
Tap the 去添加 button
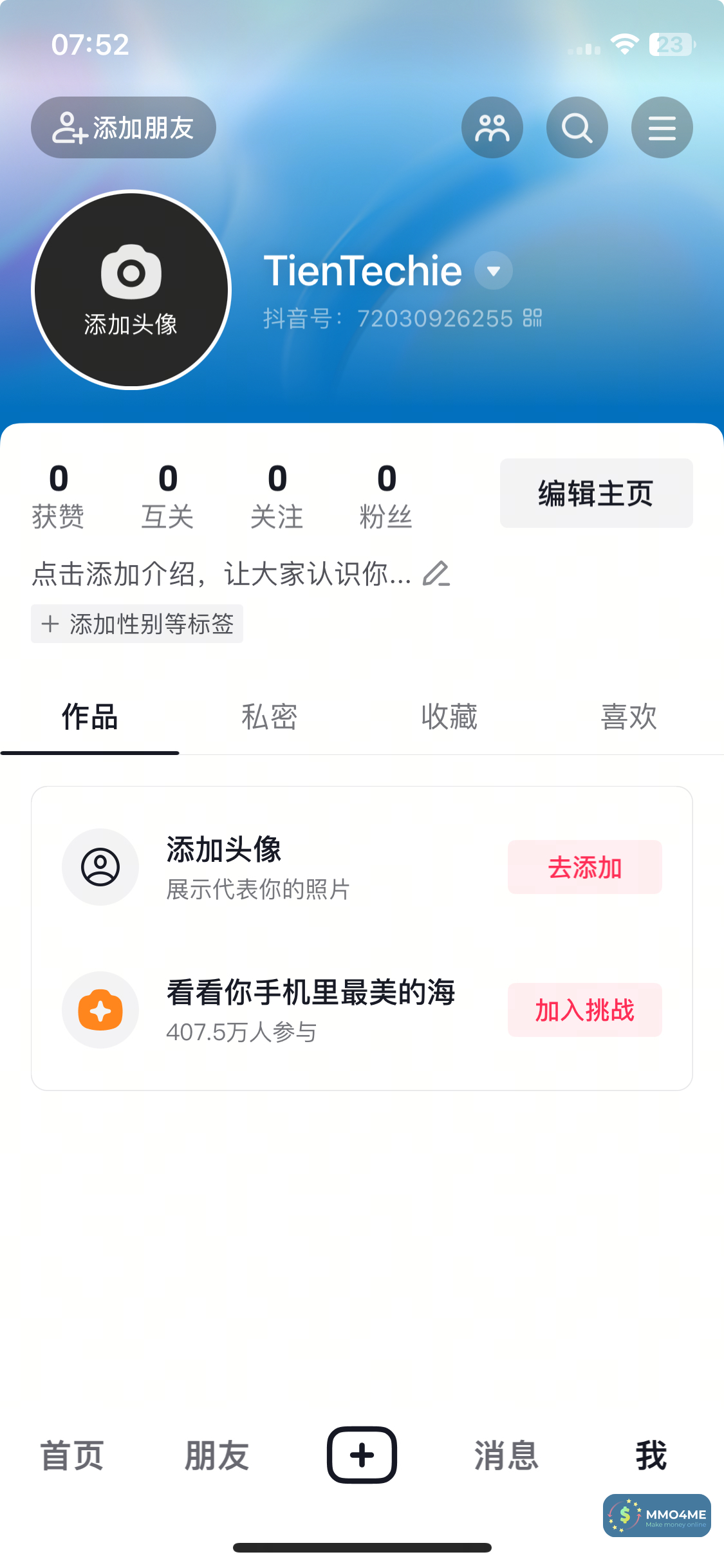point(584,867)
